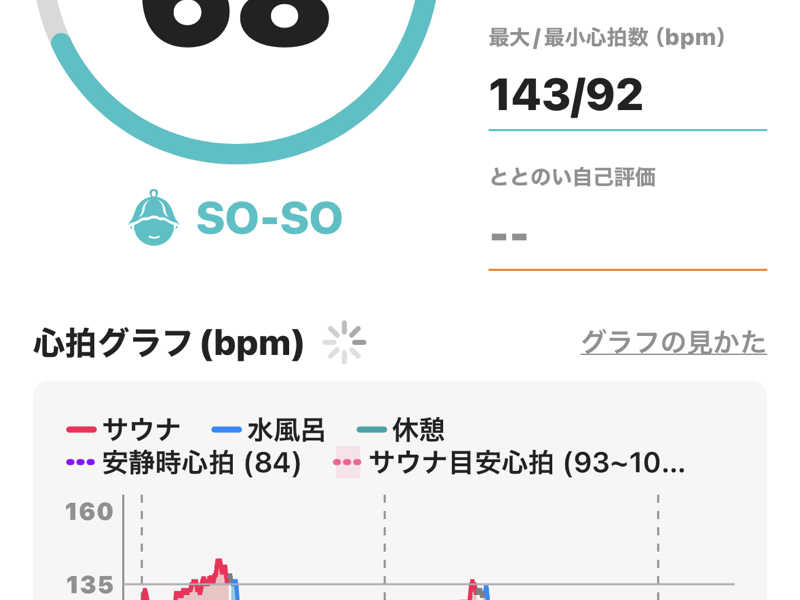800x600 pixels.
Task: Open the グラフの見かた link
Action: click(673, 343)
